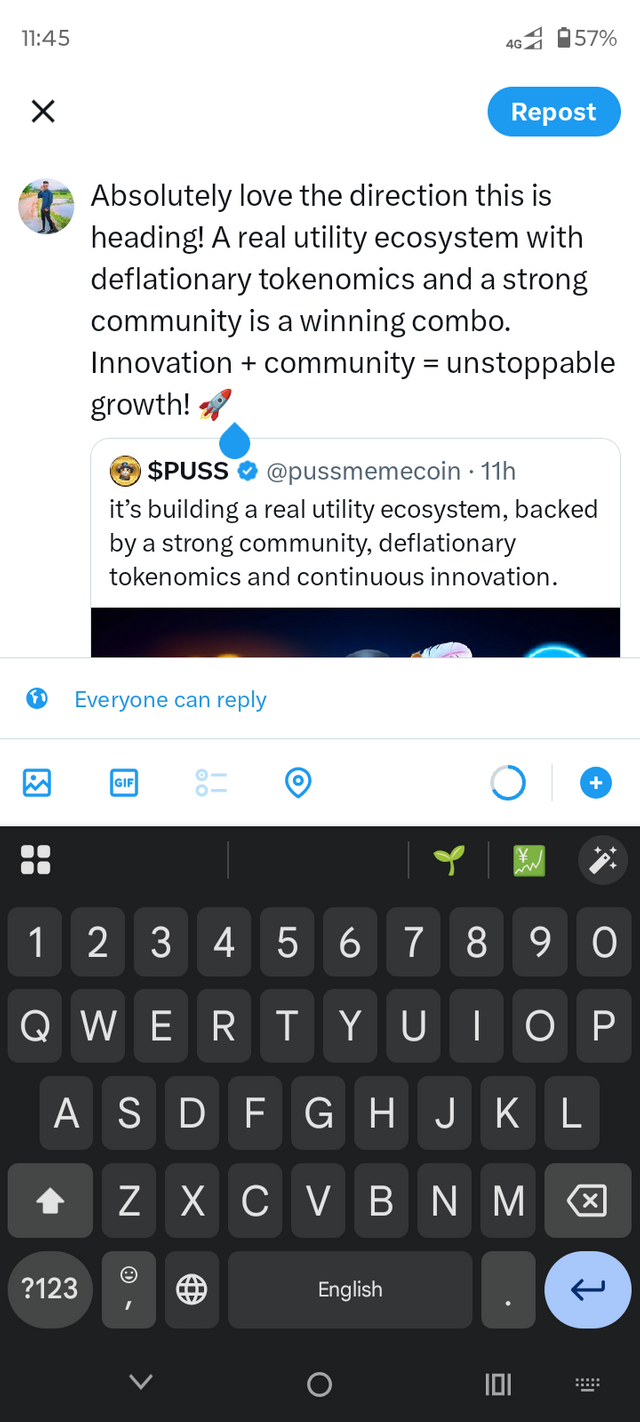The height and width of the screenshot is (1422, 640).
Task: Change who can reply setting
Action: point(170,699)
